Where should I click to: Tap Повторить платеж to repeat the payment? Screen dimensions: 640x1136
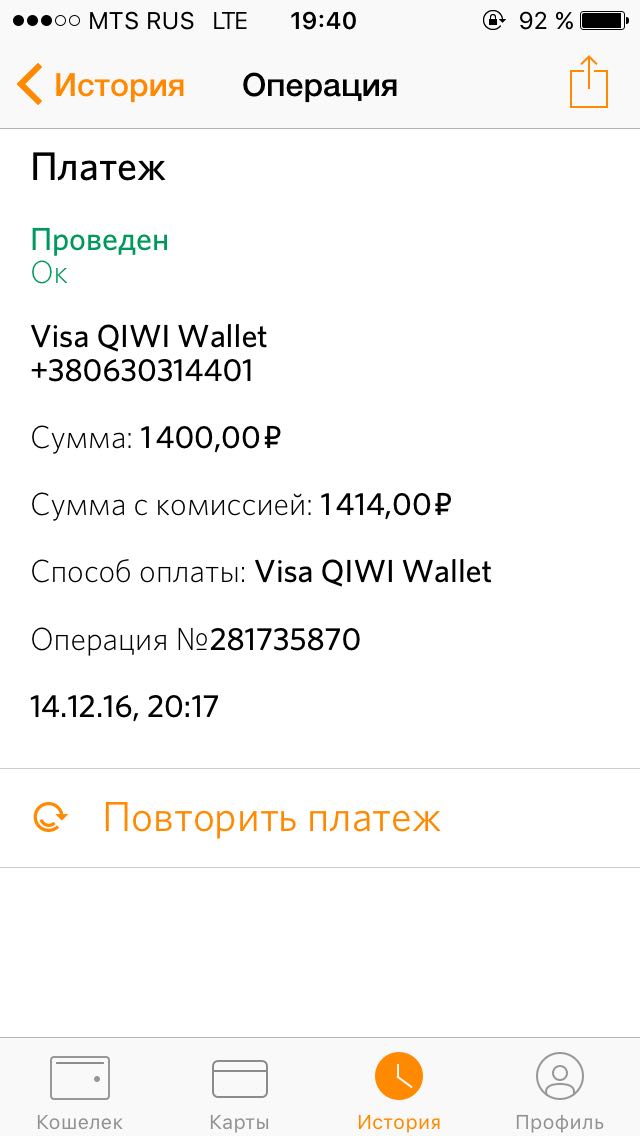[320, 818]
